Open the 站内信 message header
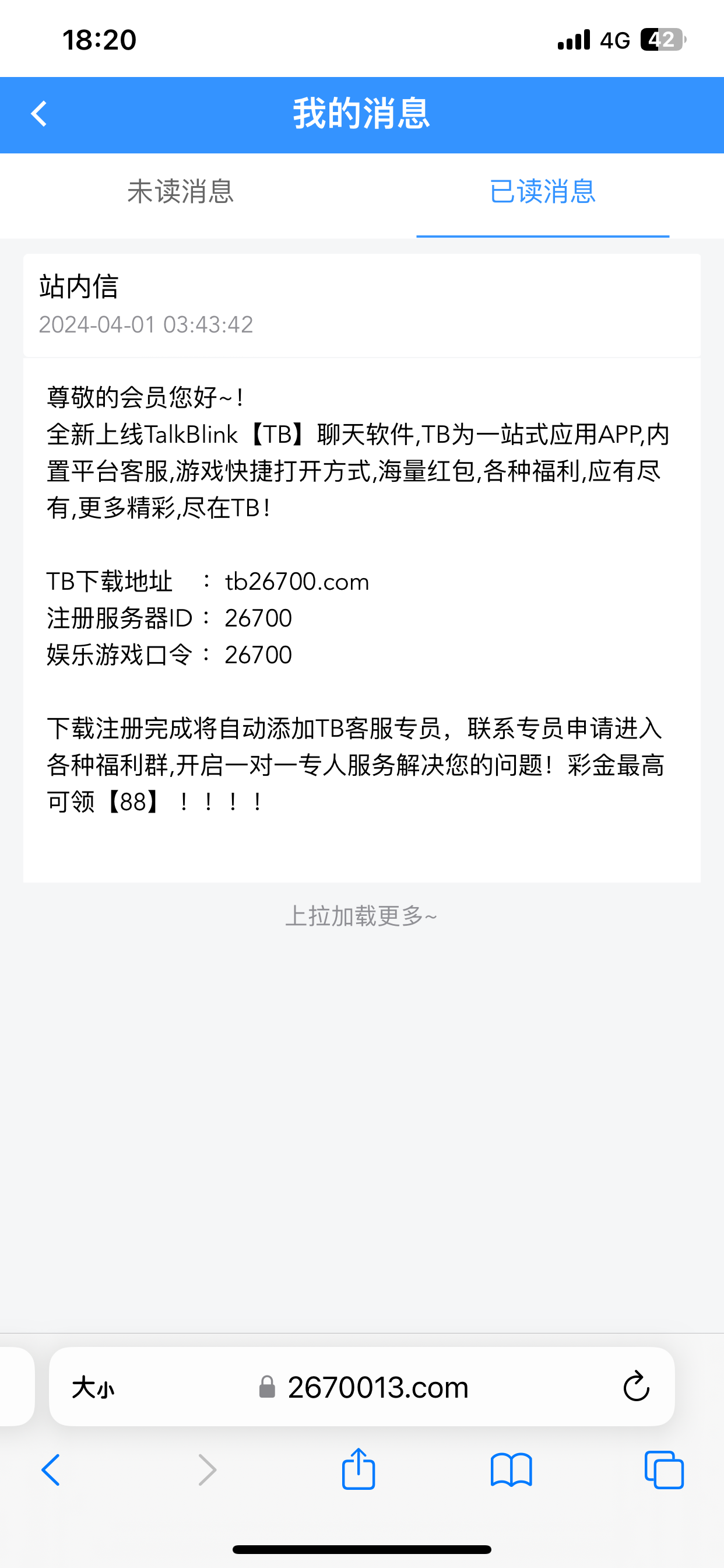Viewport: 724px width, 1568px height. pos(361,304)
